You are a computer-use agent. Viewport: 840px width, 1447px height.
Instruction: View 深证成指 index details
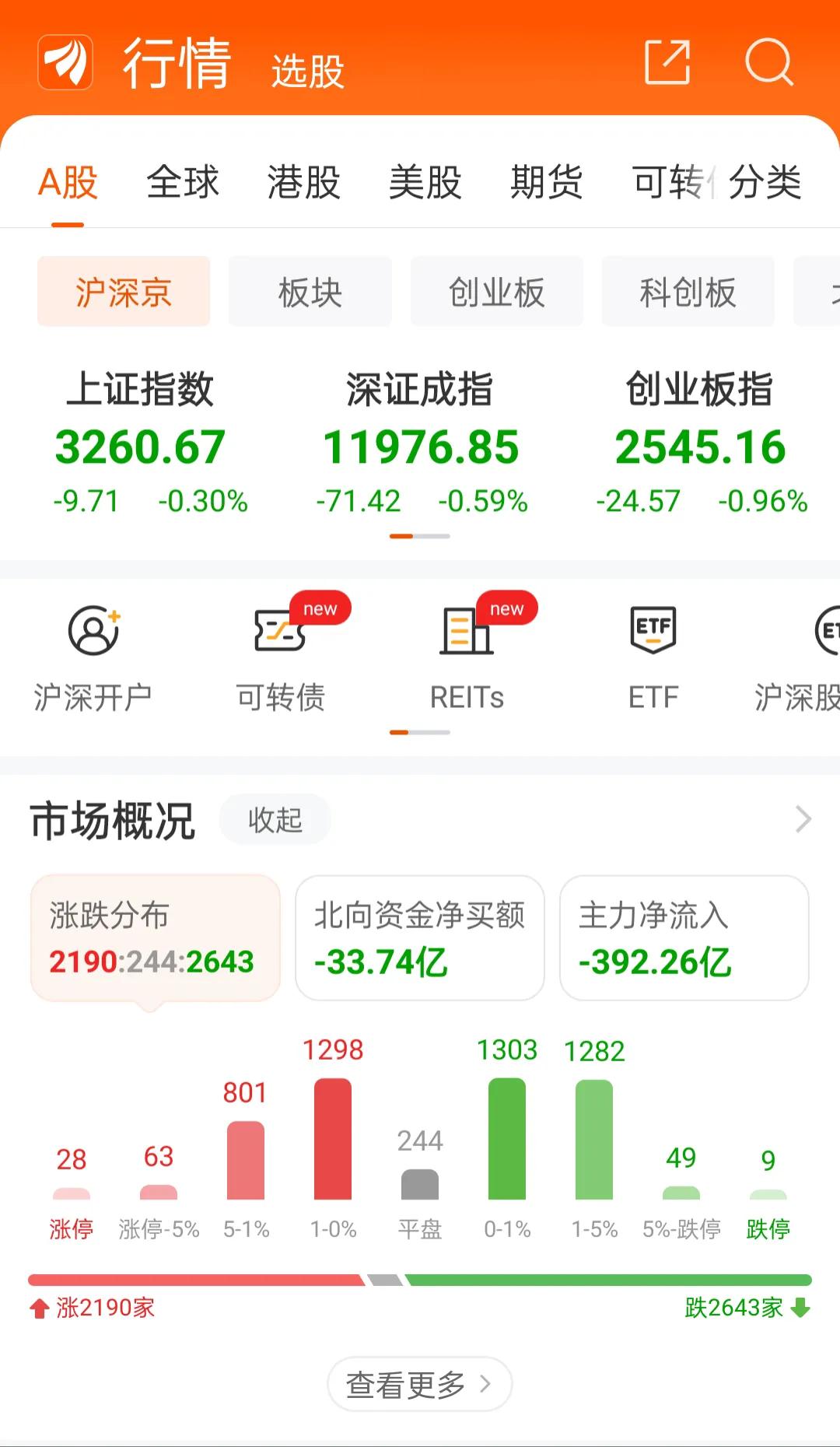point(420,442)
